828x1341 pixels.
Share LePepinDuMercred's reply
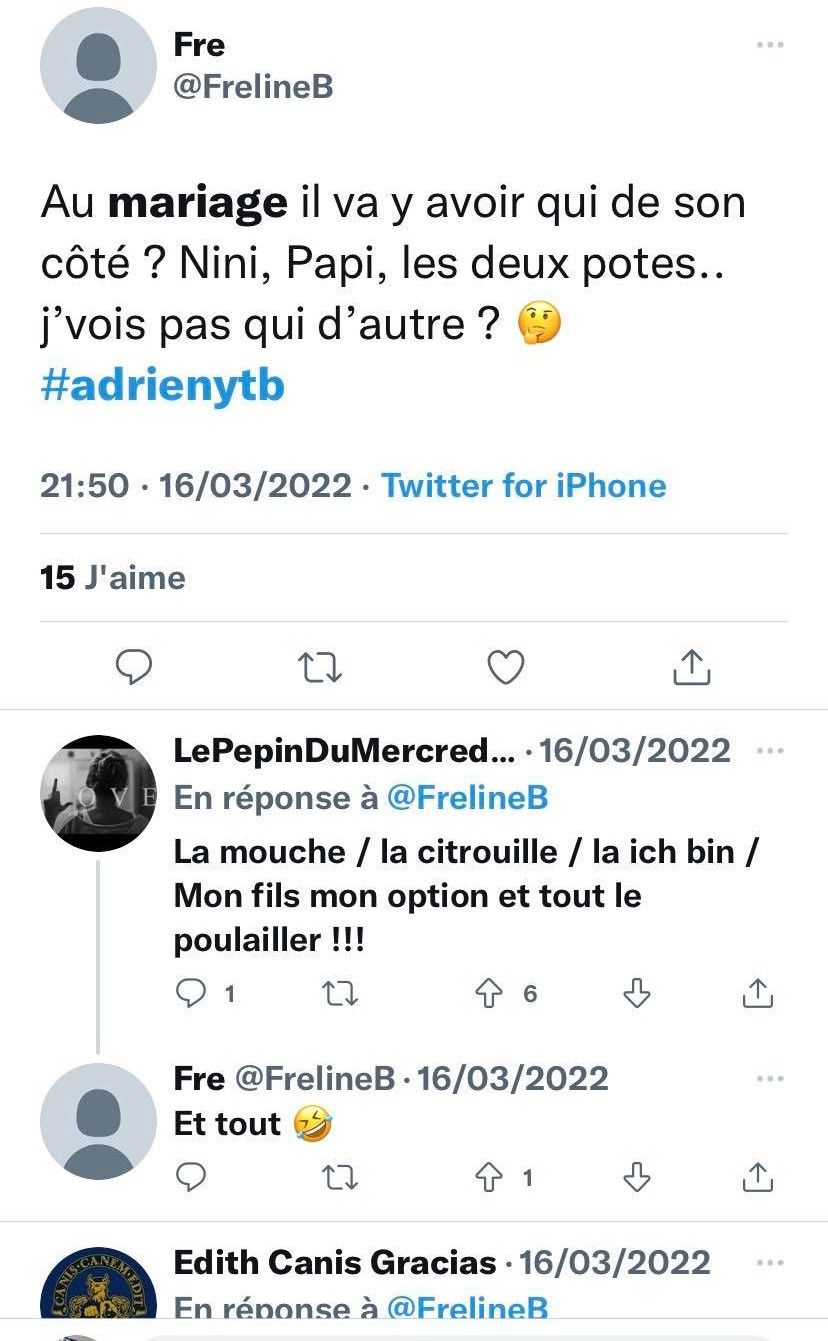(x=758, y=993)
